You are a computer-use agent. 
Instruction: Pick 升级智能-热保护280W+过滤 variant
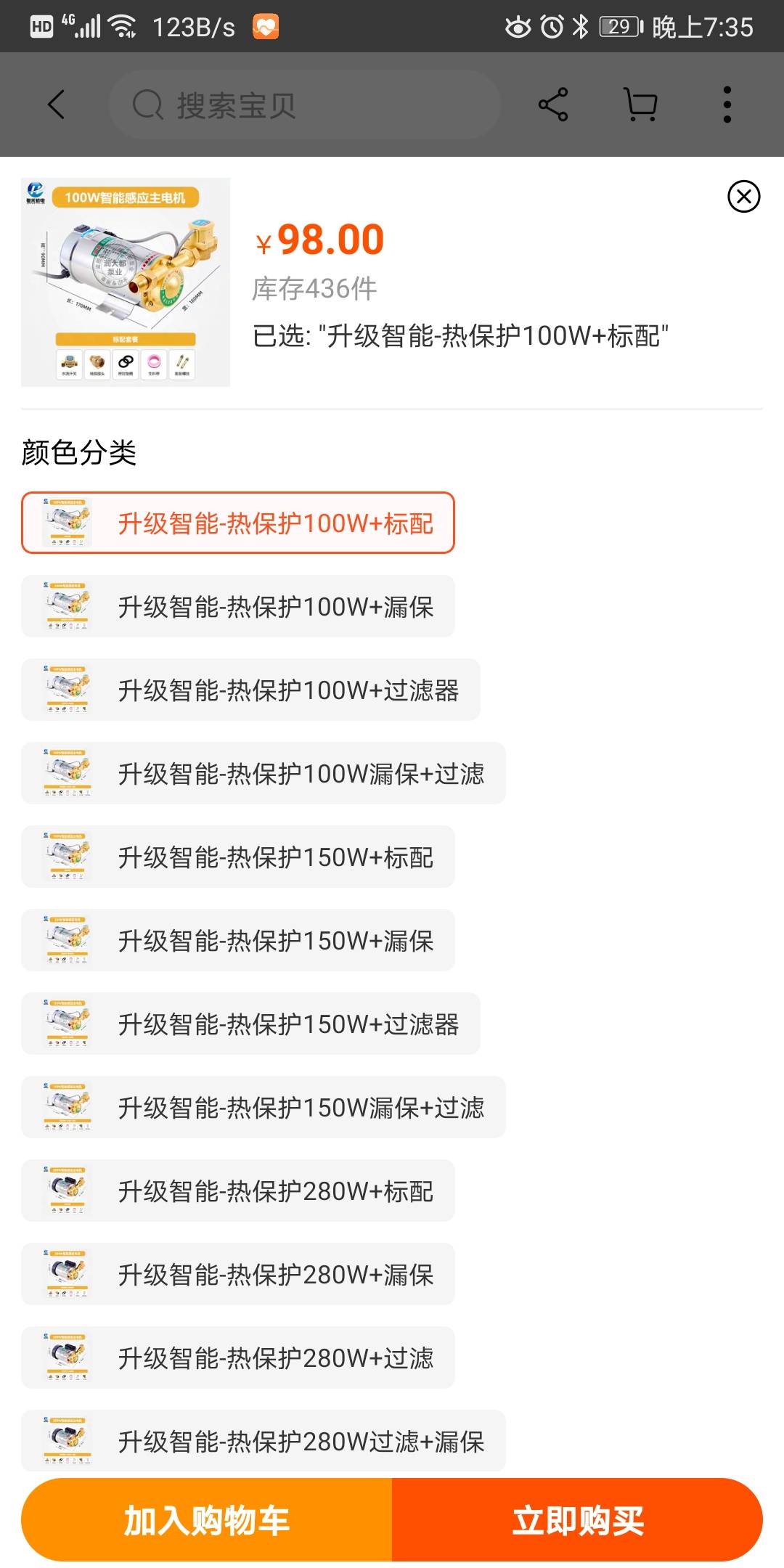238,1357
